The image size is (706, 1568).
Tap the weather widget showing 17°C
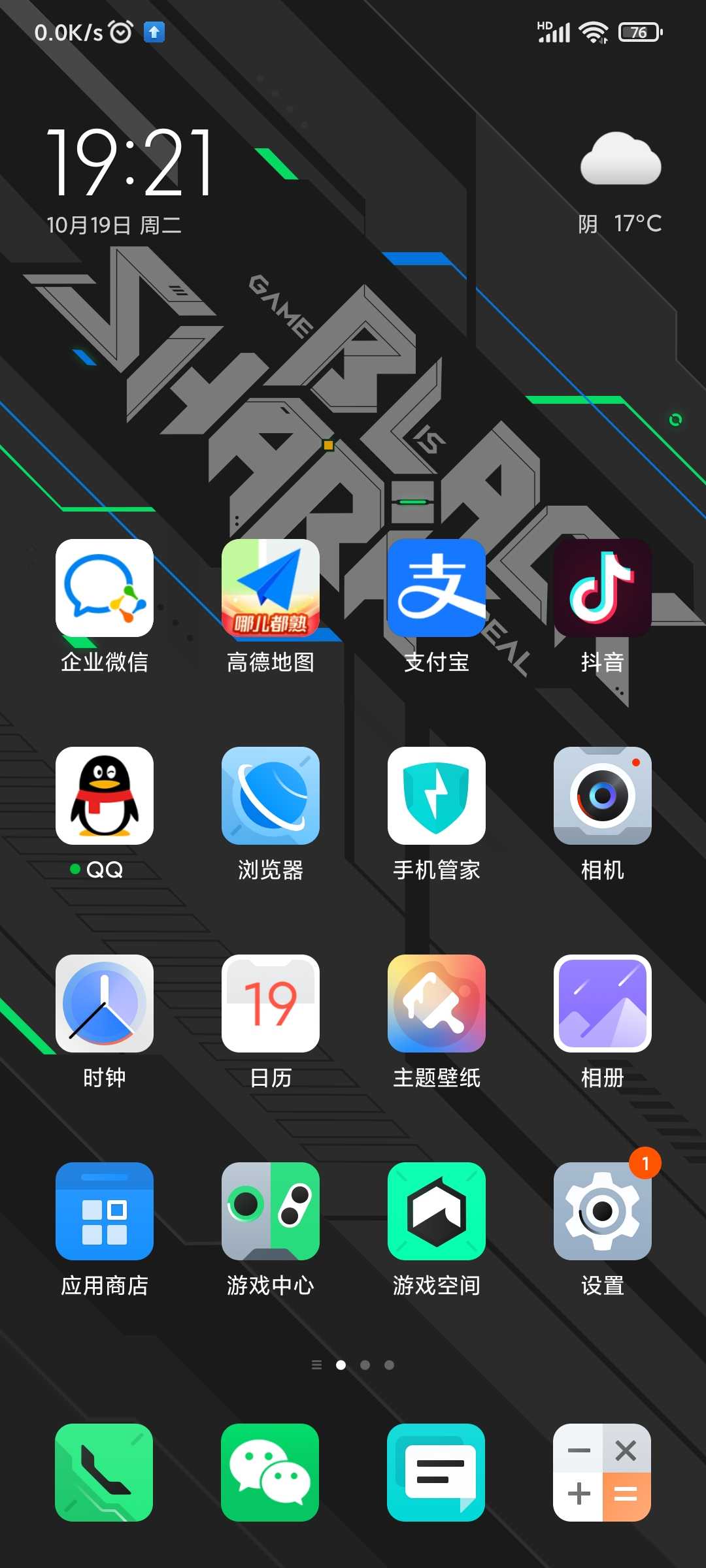[x=620, y=184]
